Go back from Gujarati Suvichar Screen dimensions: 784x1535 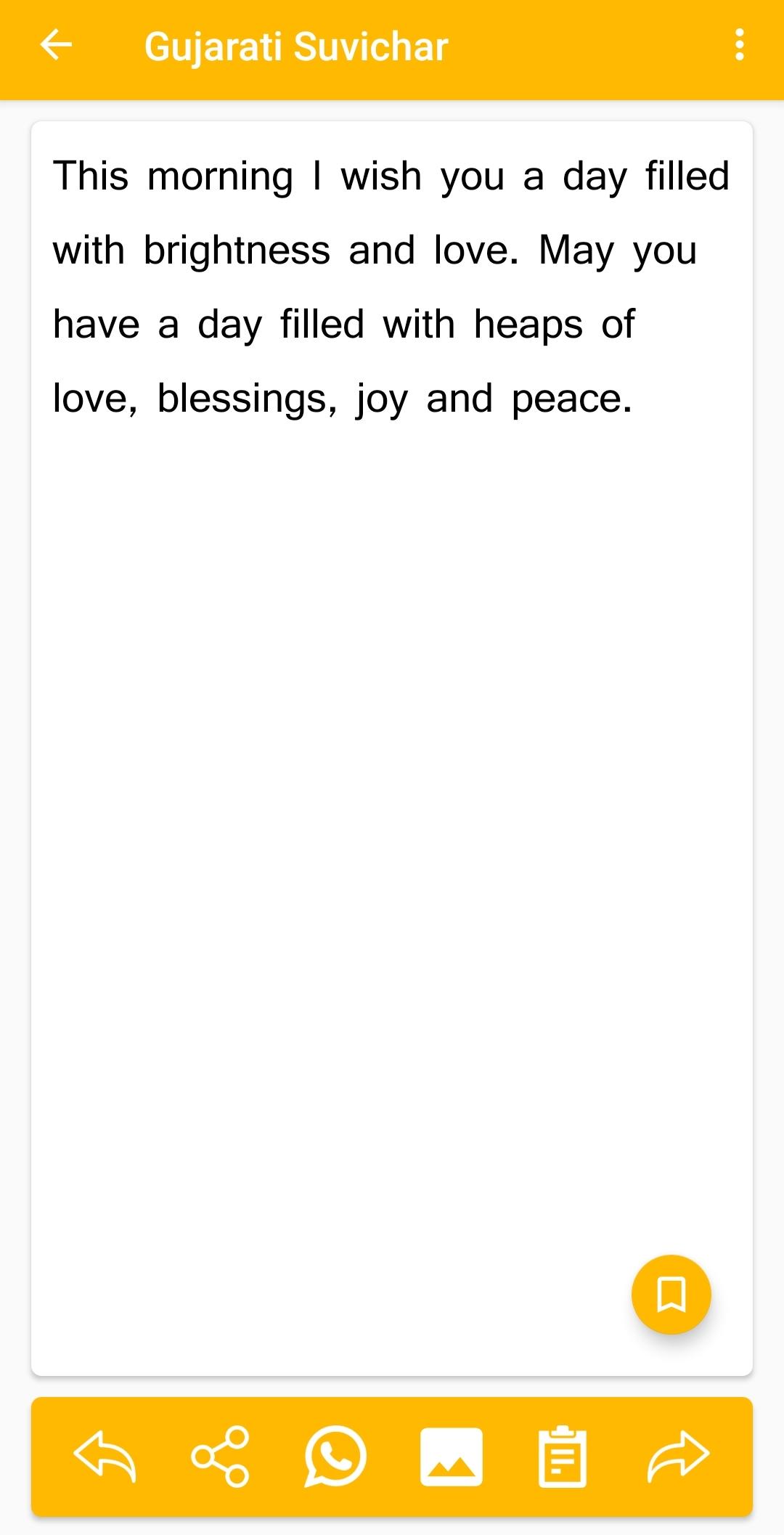56,45
